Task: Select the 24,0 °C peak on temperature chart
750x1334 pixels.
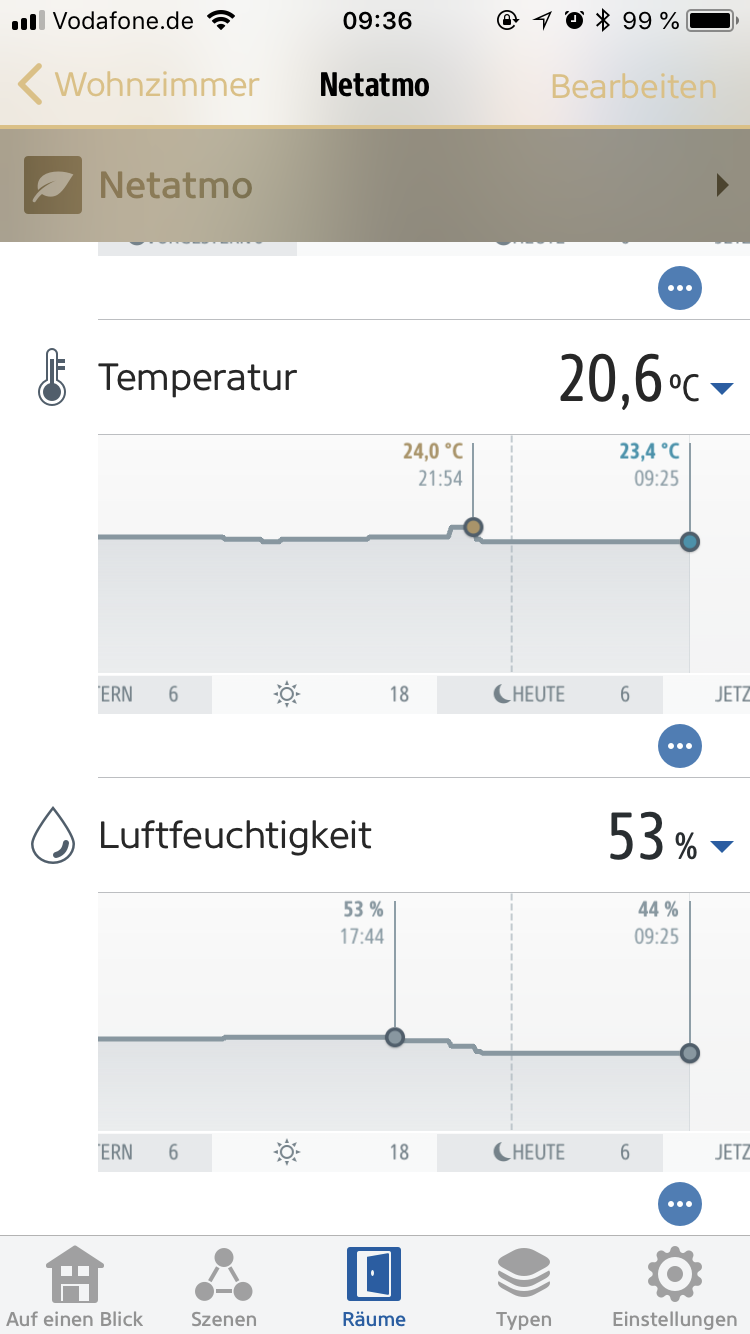Action: [x=473, y=527]
